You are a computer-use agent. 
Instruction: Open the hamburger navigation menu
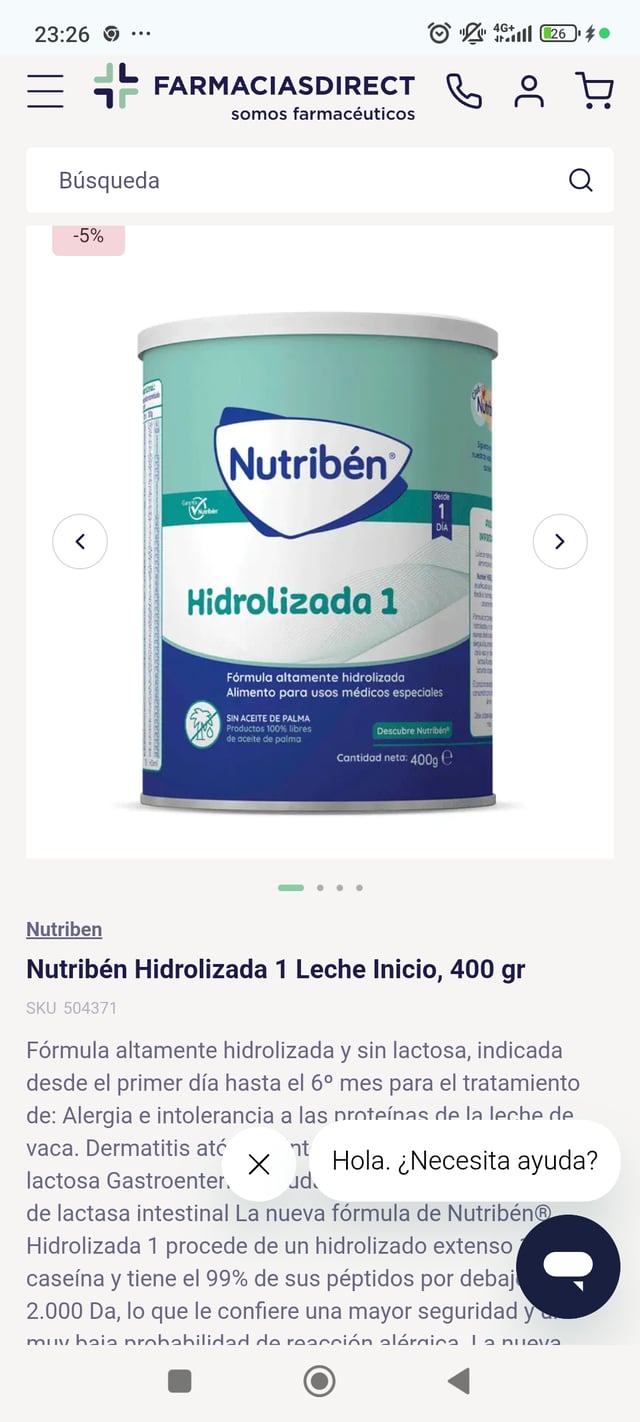[x=45, y=91]
